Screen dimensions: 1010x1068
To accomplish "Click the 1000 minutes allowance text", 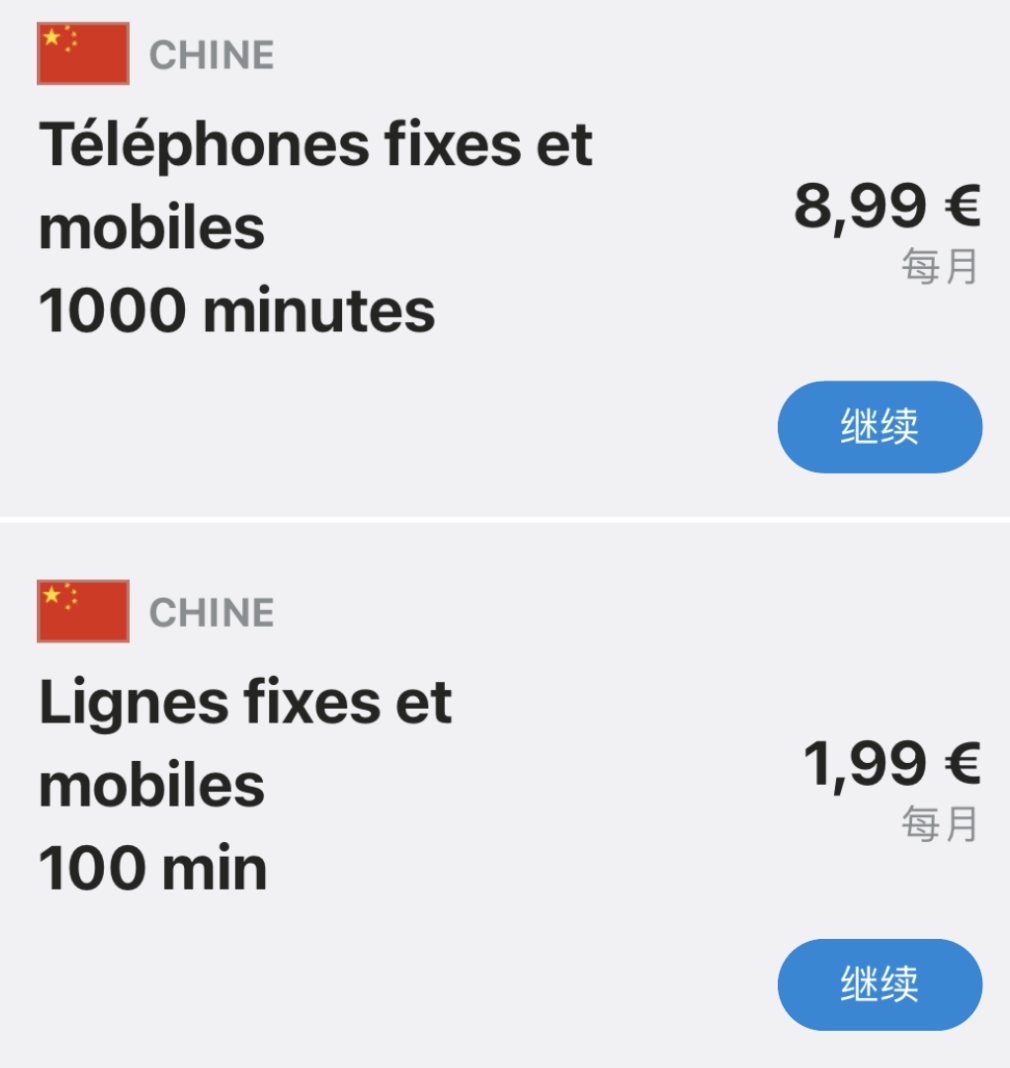I will tap(238, 310).
